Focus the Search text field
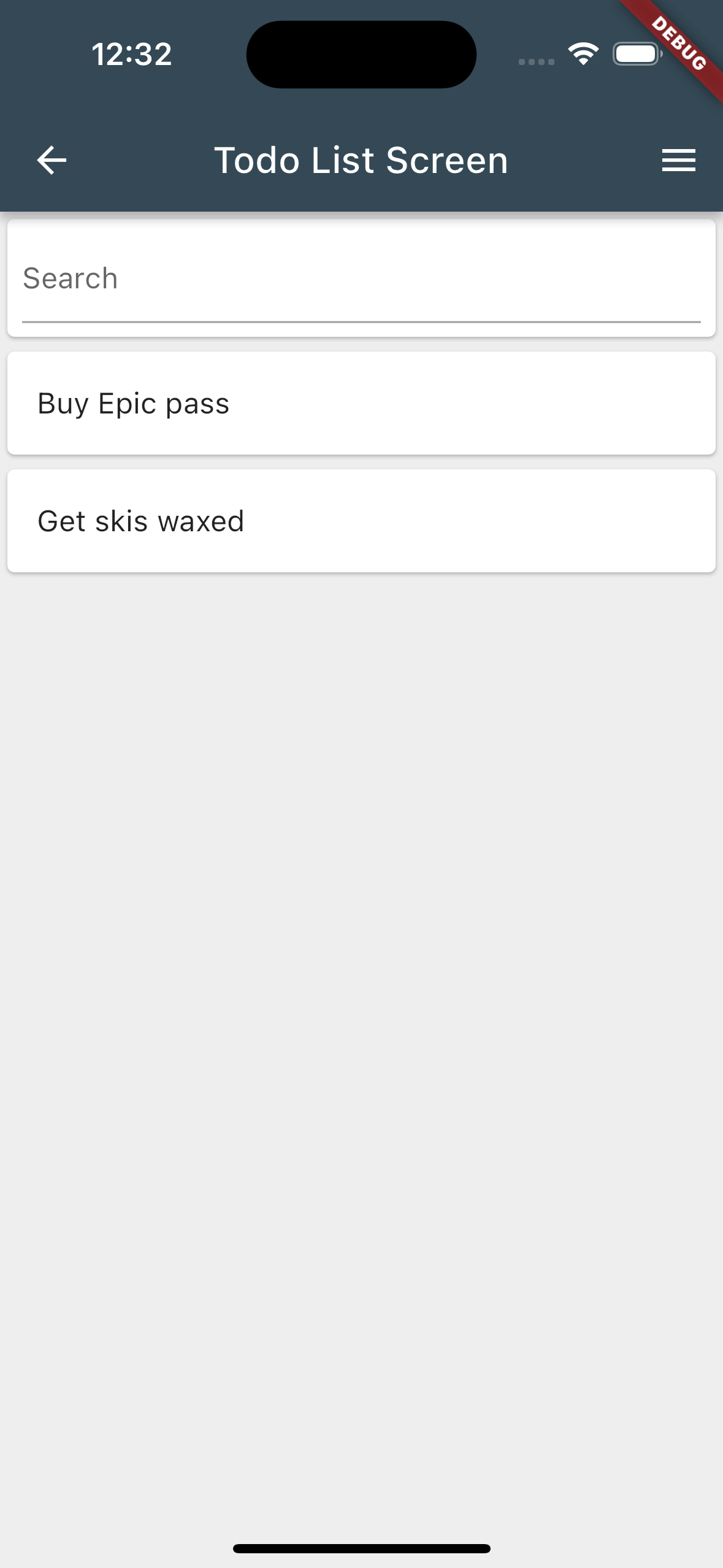 pos(361,279)
